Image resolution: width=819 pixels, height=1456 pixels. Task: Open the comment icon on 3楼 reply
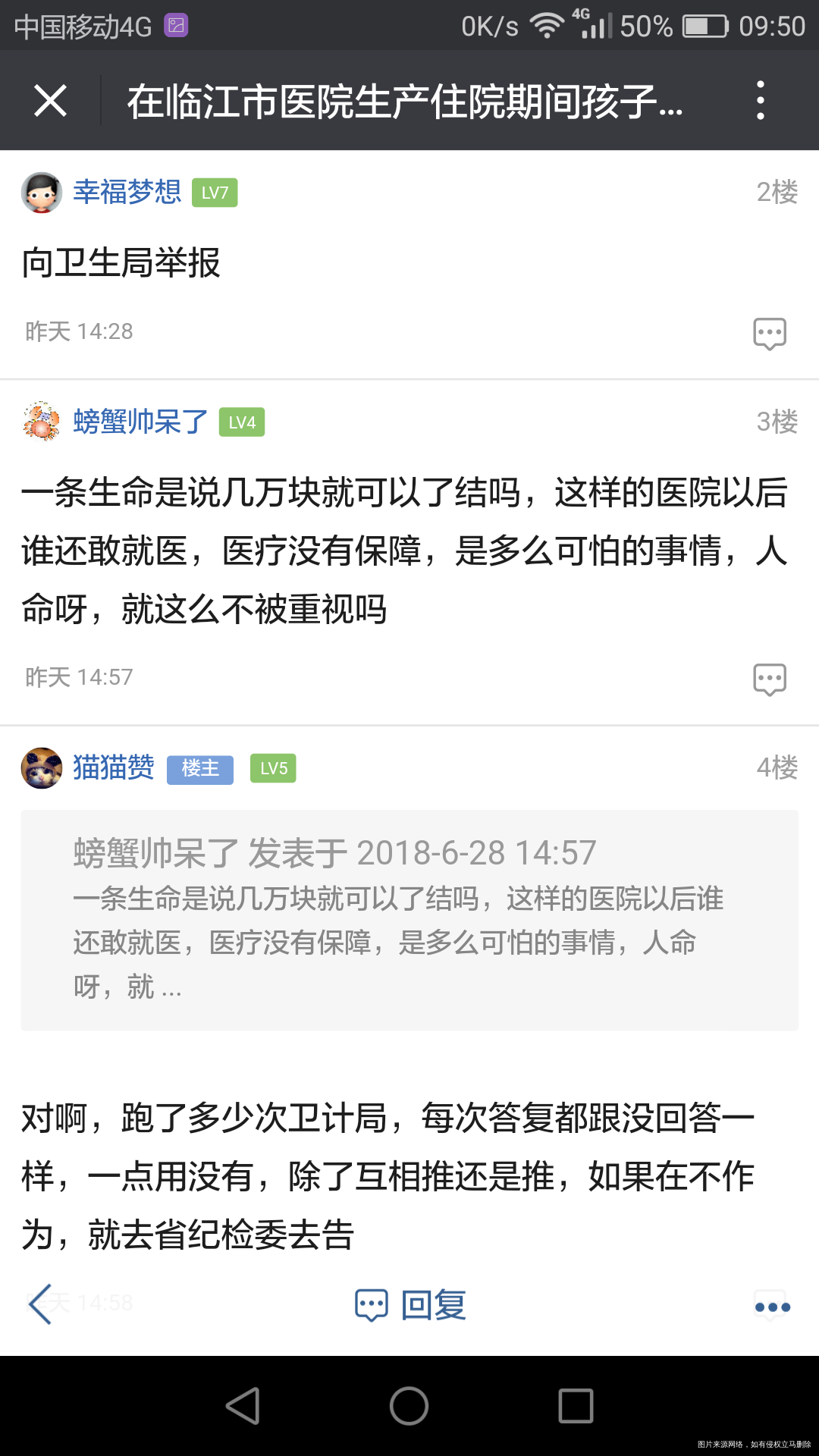coord(768,679)
